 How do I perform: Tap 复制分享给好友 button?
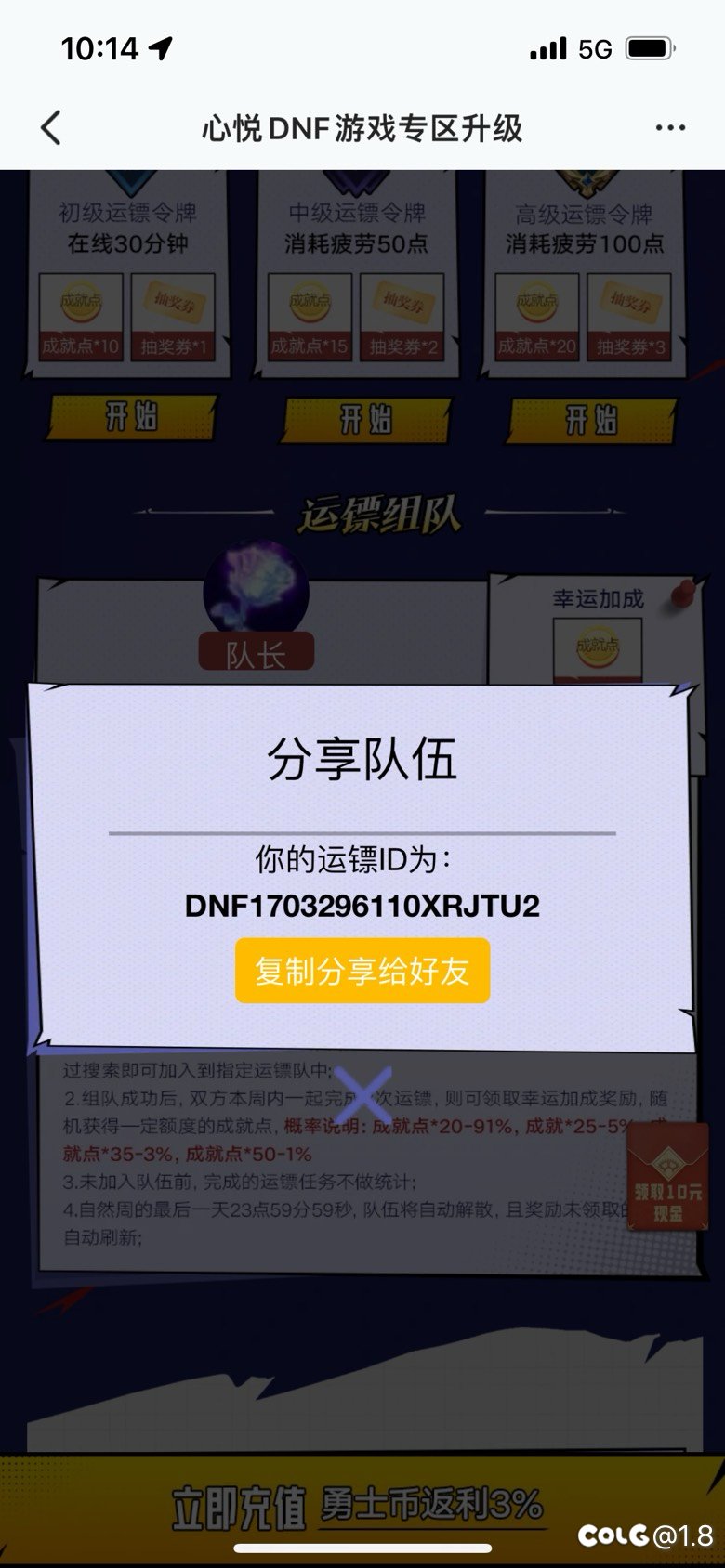[362, 972]
